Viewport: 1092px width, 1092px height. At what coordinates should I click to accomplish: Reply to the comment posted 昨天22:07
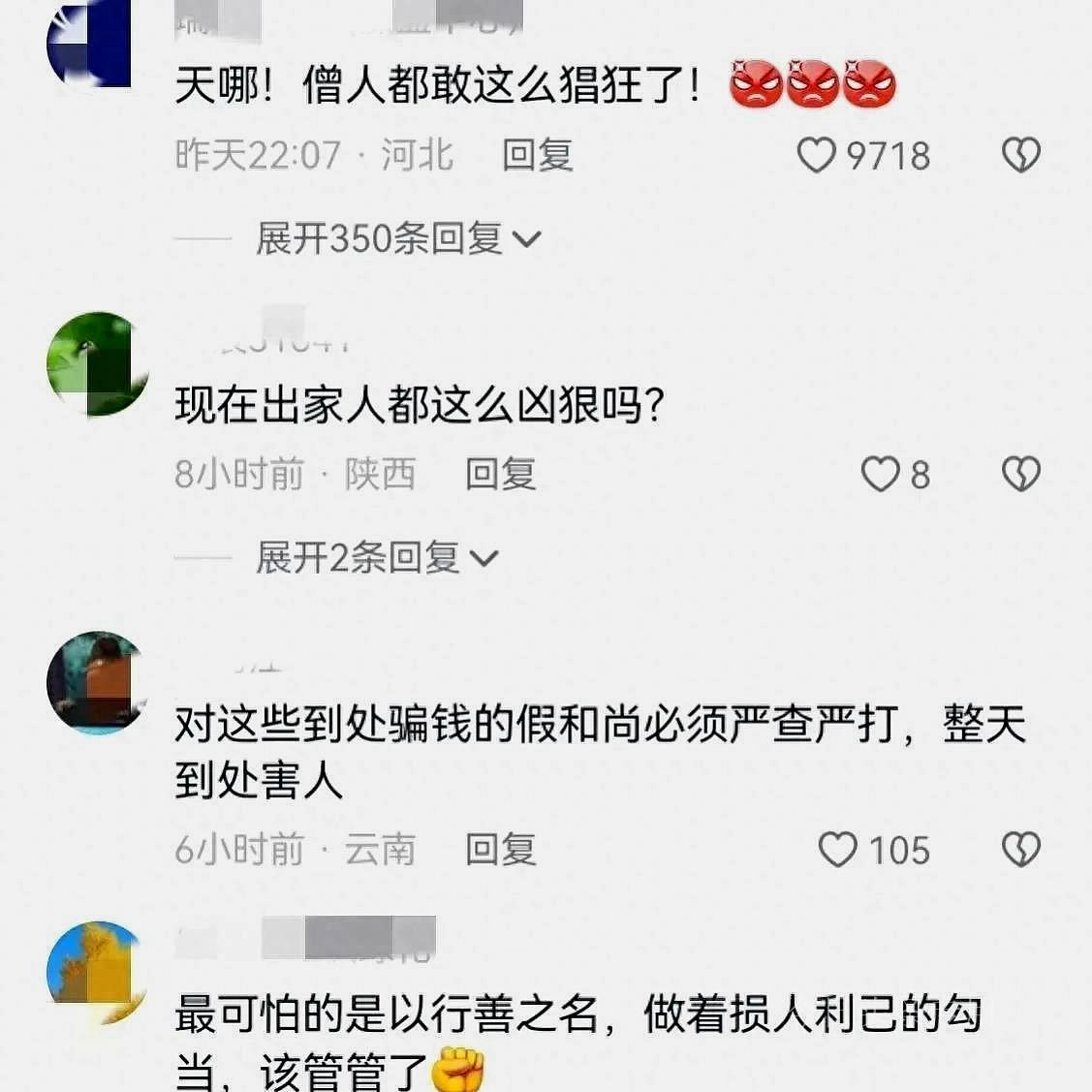(538, 155)
